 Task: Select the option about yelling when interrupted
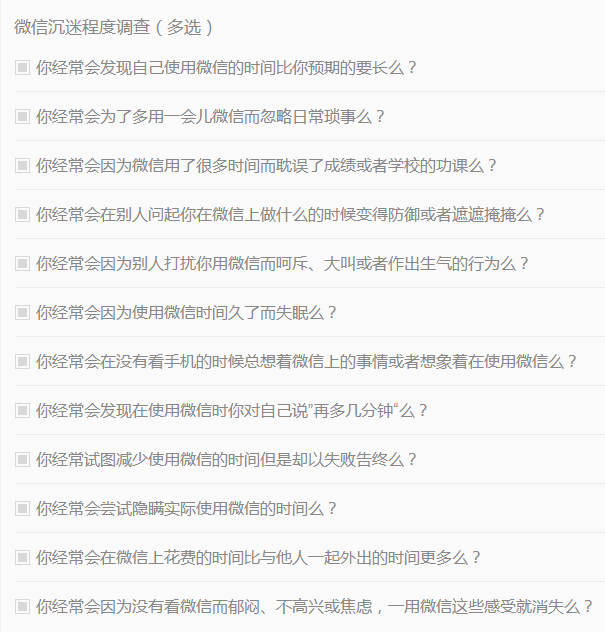pyautogui.click(x=22, y=264)
